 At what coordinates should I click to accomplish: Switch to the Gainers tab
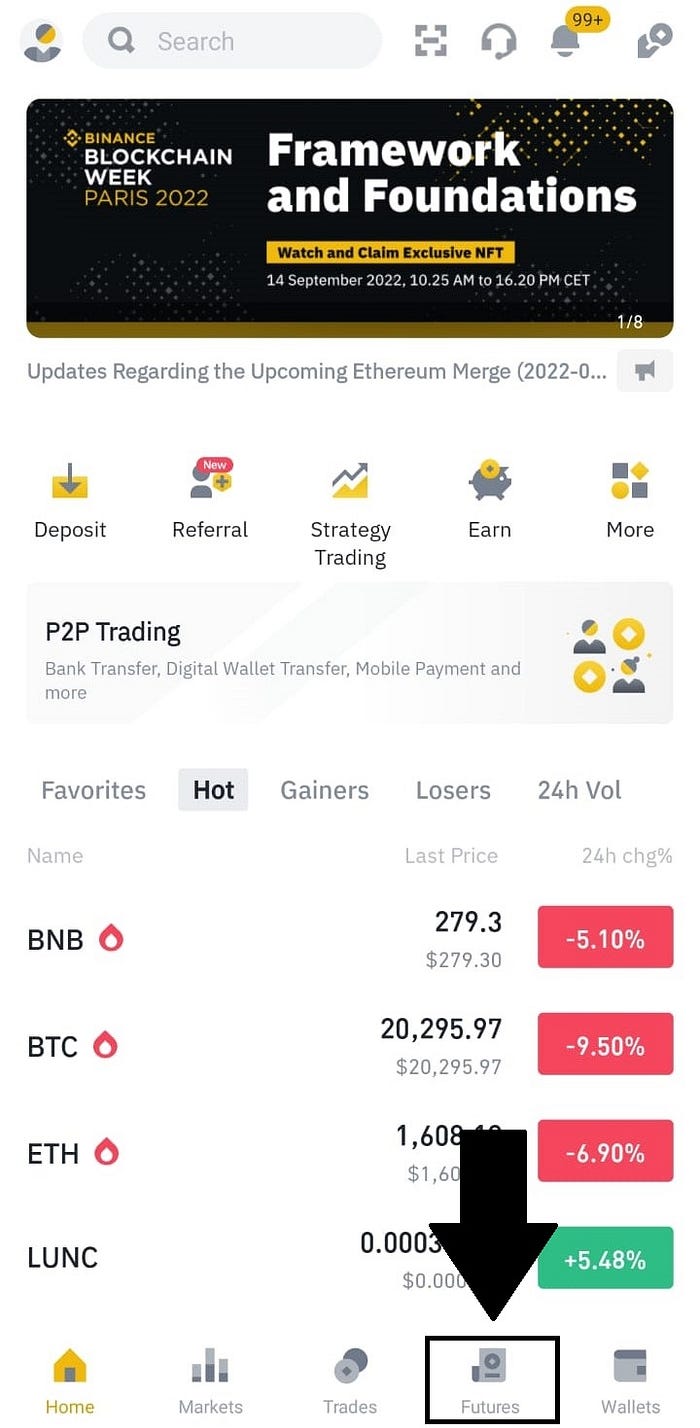(324, 790)
